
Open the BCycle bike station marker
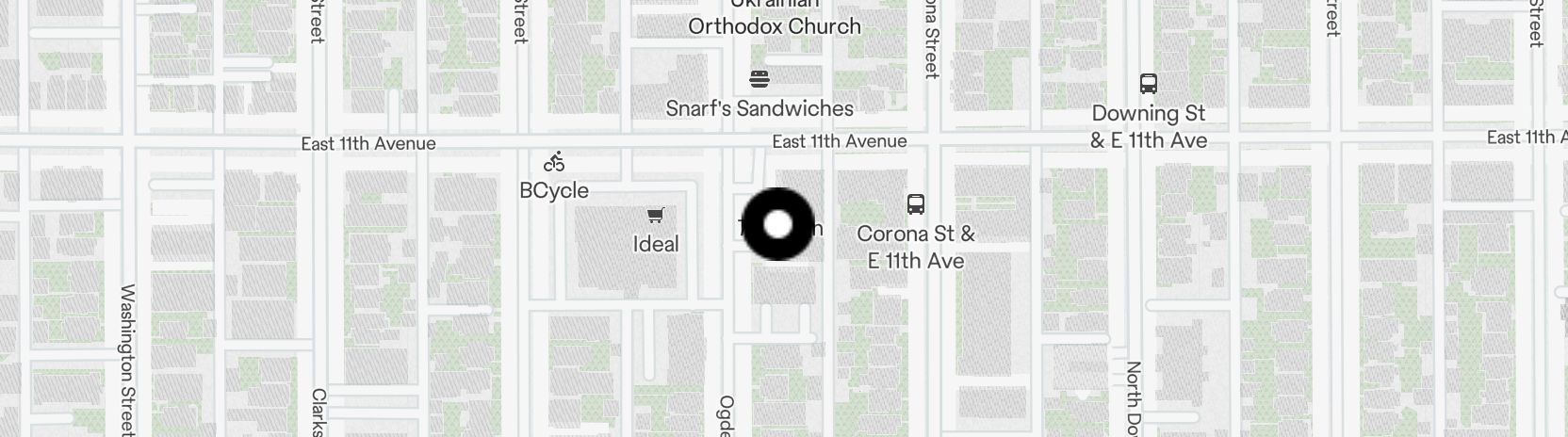pyautogui.click(x=555, y=162)
